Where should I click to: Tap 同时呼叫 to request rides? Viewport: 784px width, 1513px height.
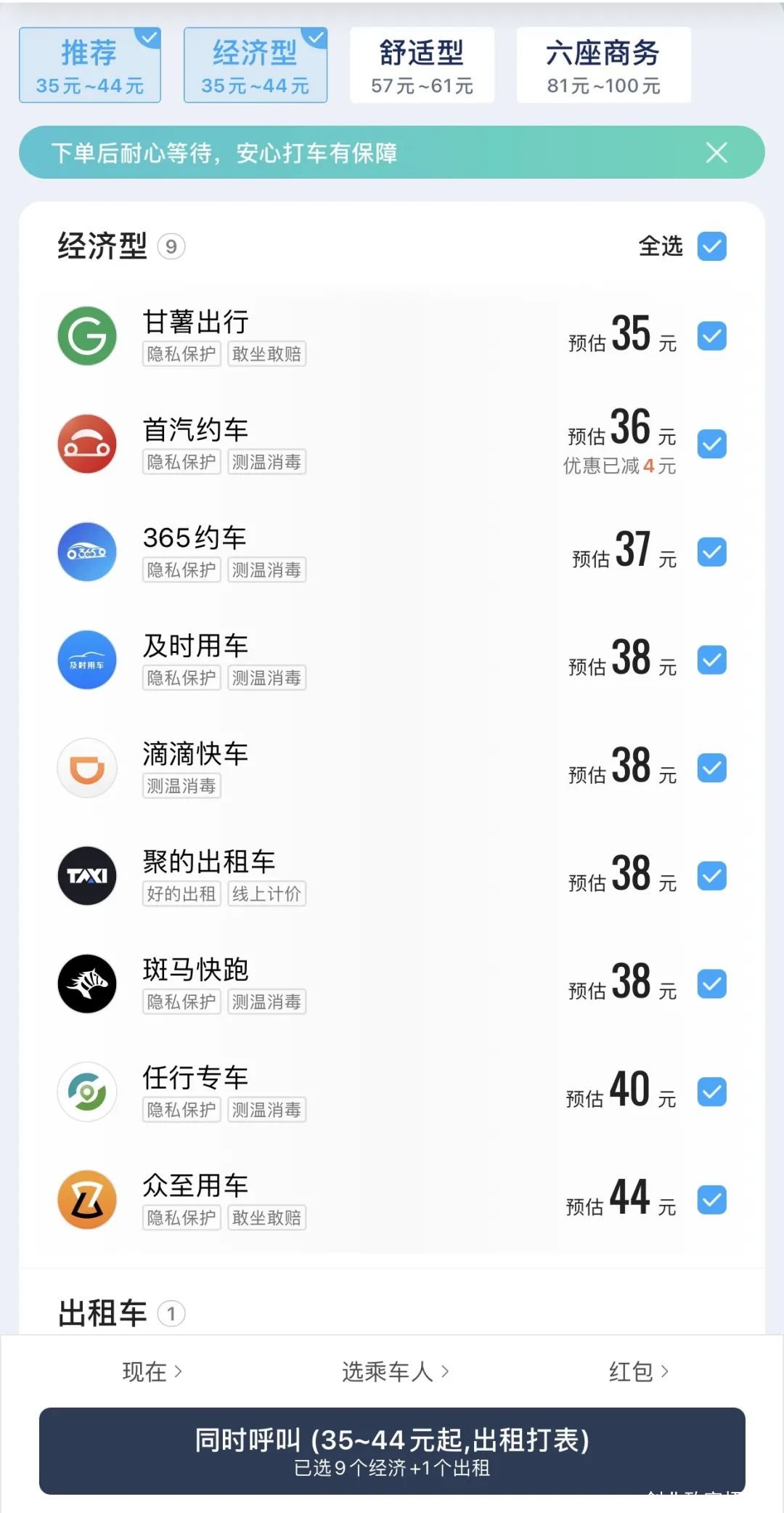coord(392,1451)
